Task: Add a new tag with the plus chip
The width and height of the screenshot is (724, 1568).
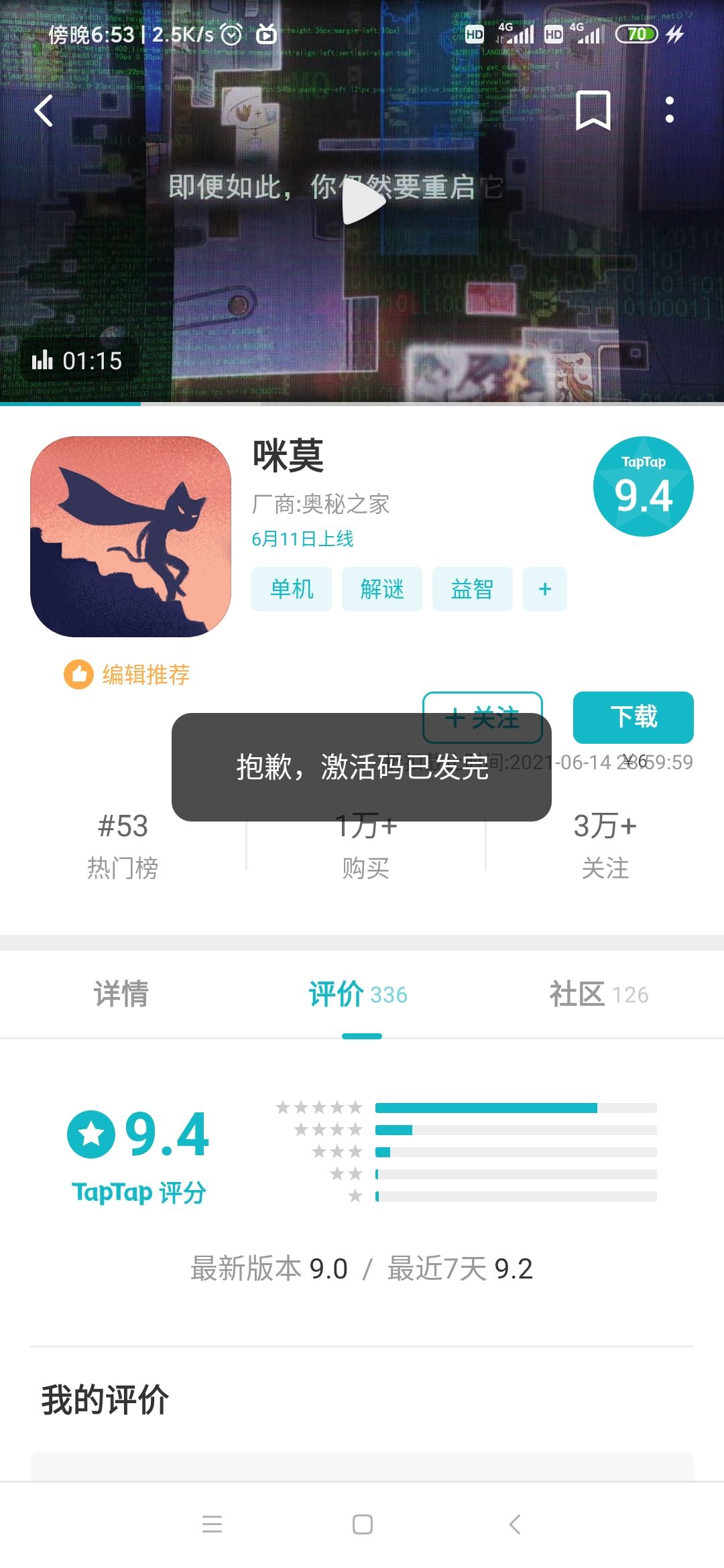Action: click(545, 589)
